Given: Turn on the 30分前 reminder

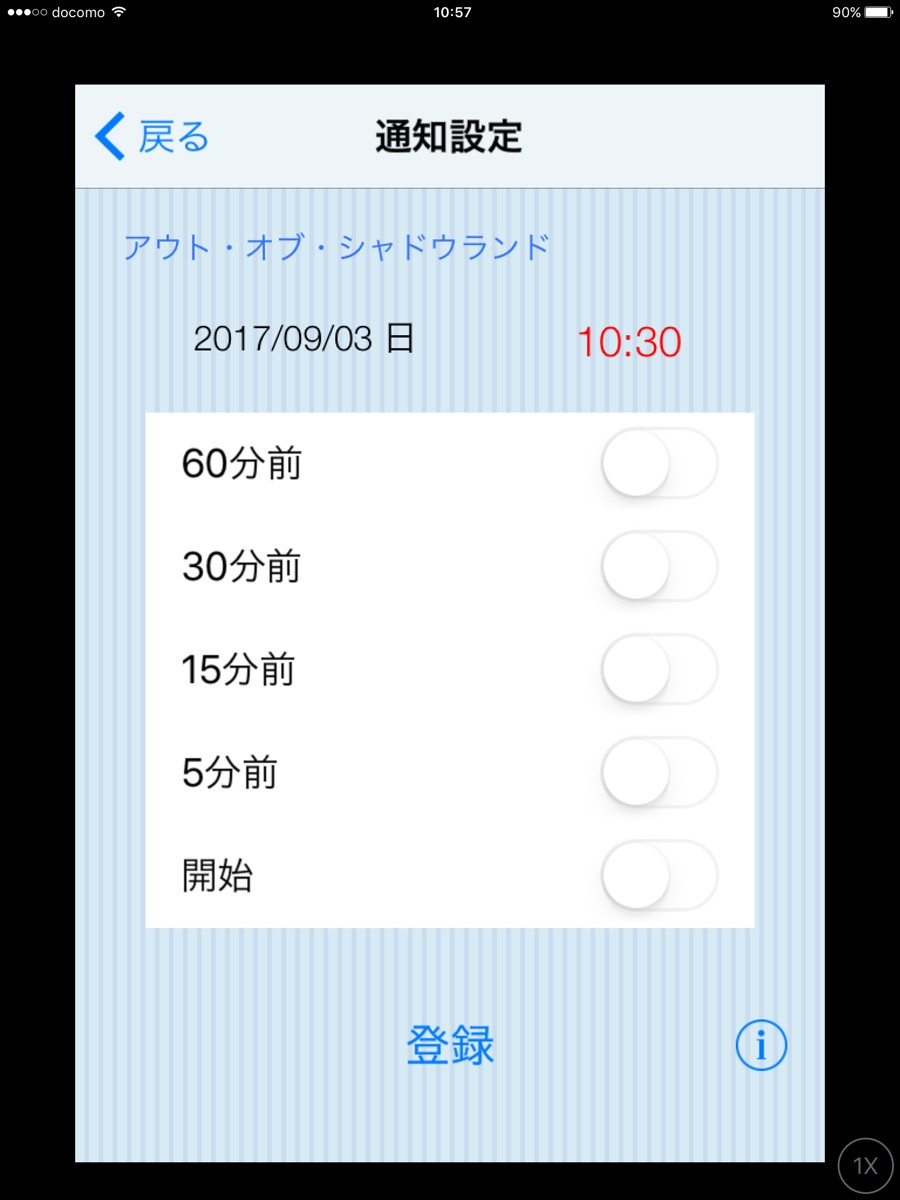Looking at the screenshot, I should click(x=659, y=566).
